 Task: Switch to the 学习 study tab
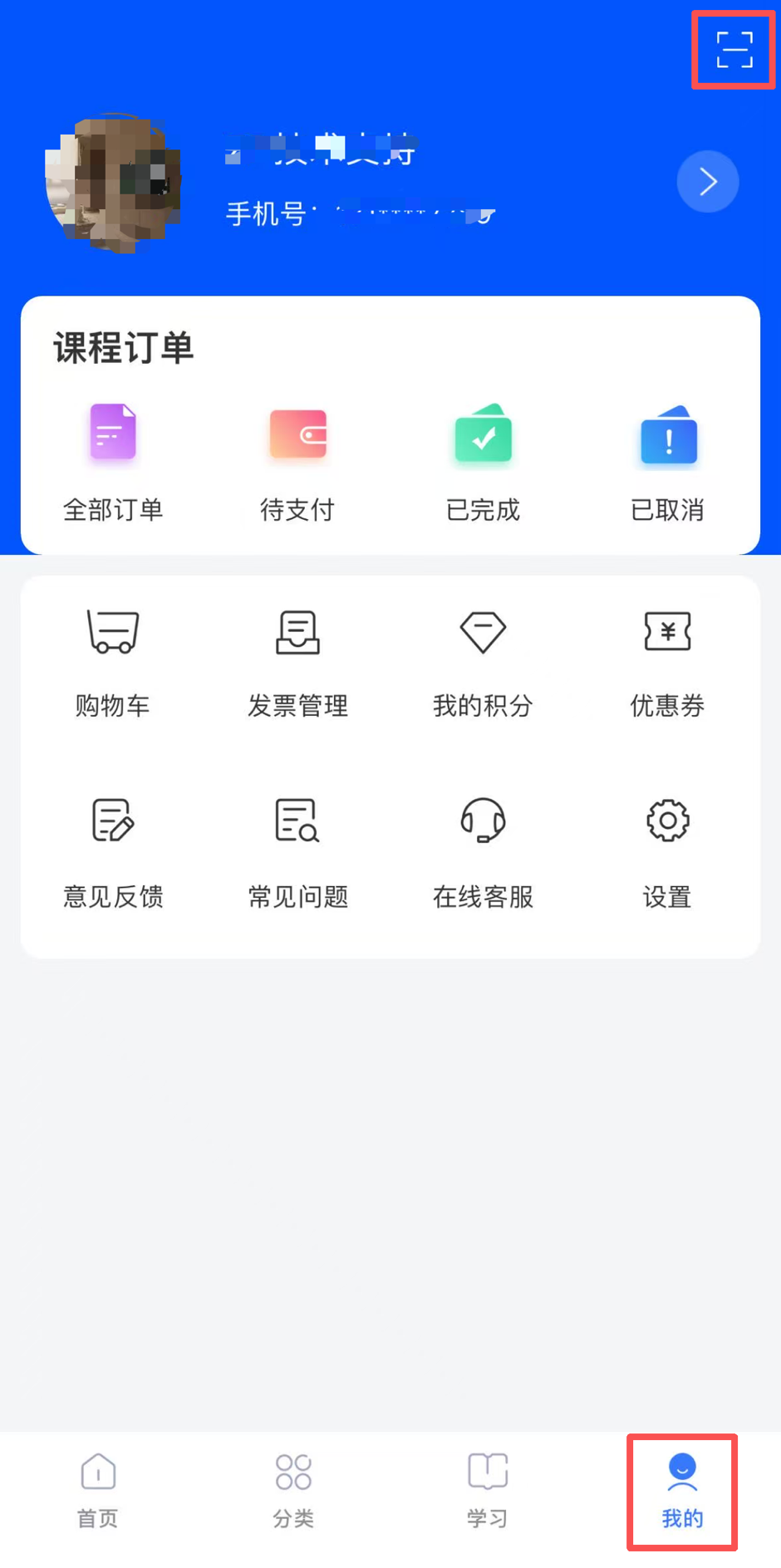[488, 1491]
